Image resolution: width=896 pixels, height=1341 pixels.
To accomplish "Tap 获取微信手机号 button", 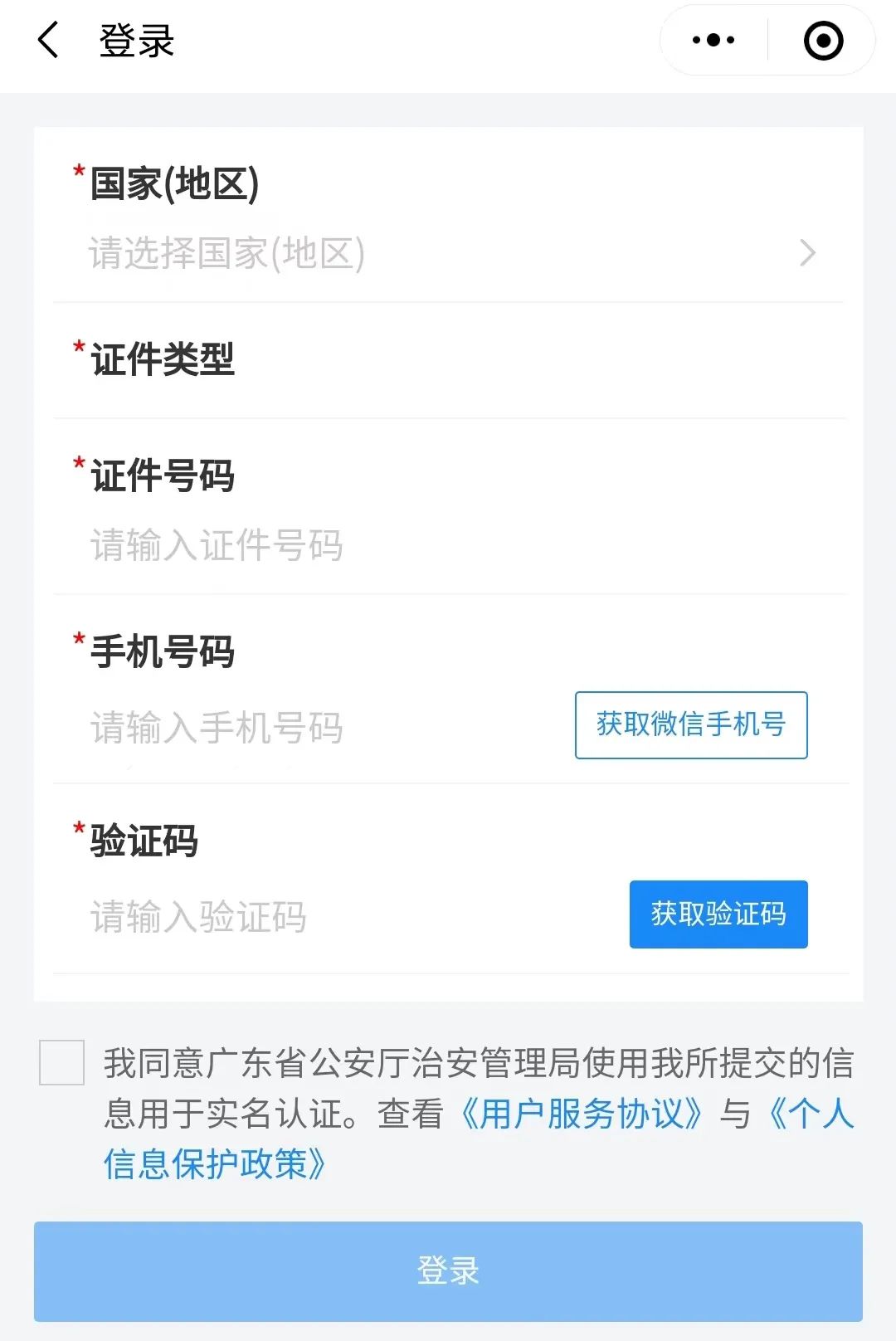I will coord(691,724).
